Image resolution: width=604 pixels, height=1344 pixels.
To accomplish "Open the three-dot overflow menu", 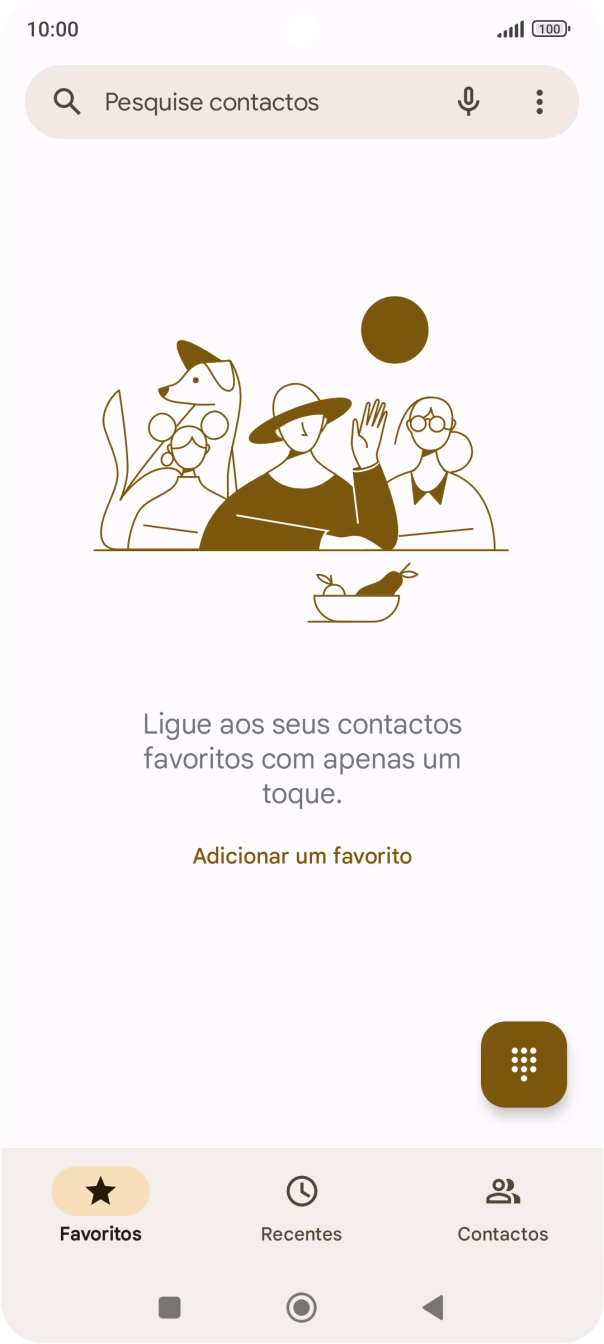I will 539,102.
